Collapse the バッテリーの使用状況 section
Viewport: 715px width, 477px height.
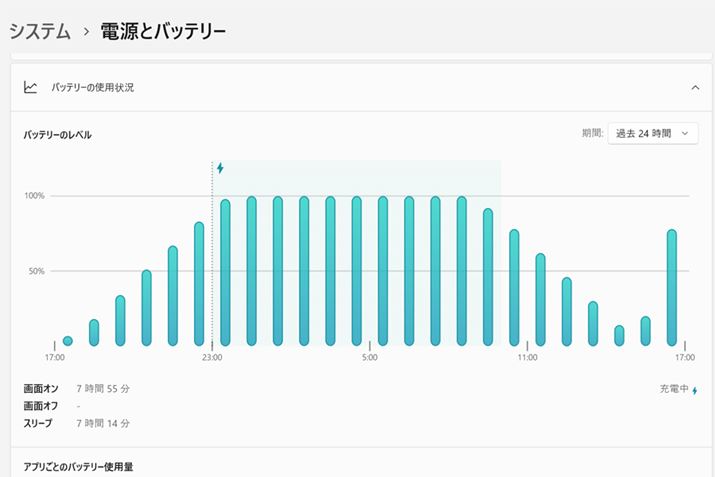pyautogui.click(x=695, y=88)
